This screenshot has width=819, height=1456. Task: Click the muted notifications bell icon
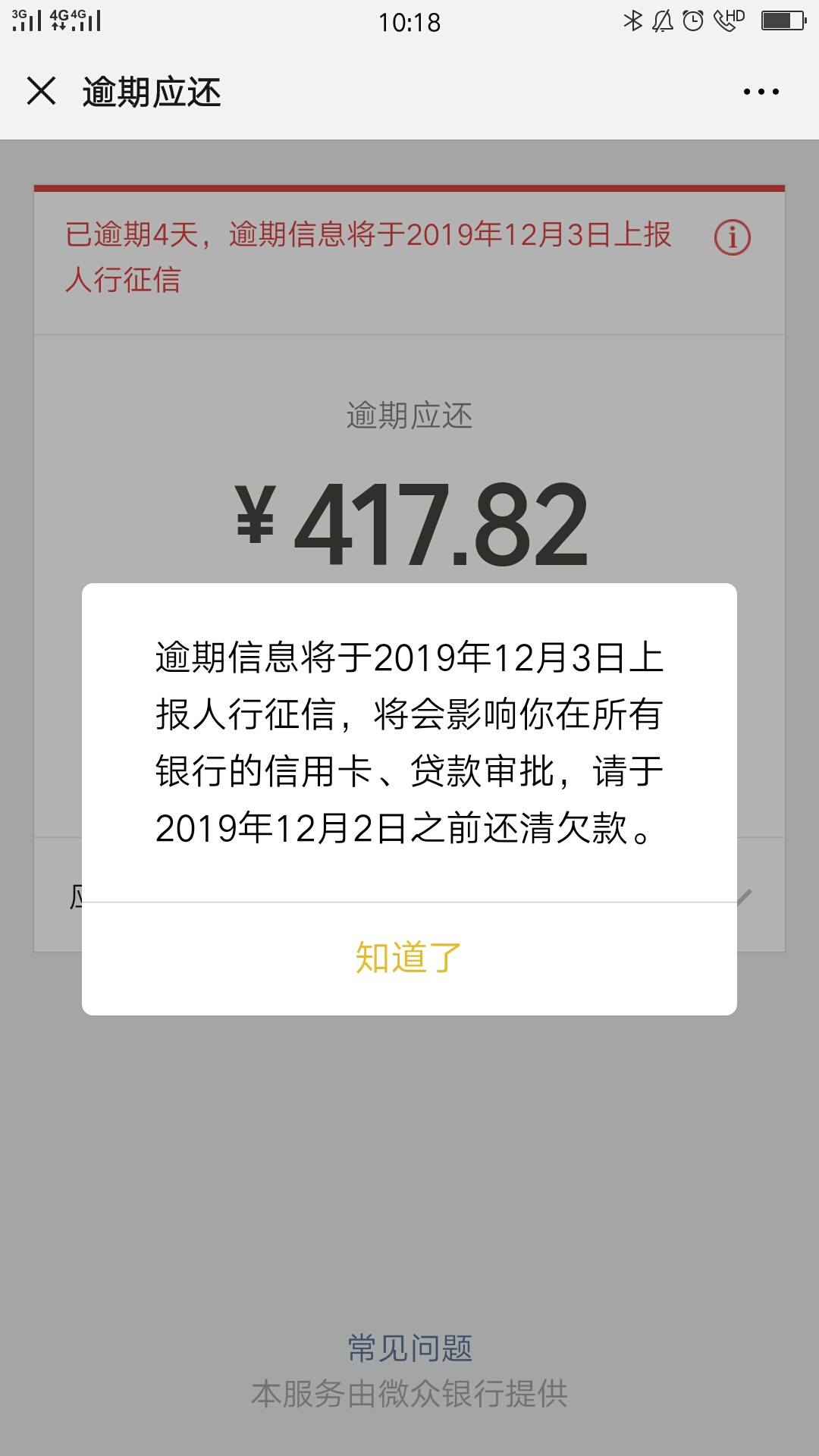coord(662,20)
